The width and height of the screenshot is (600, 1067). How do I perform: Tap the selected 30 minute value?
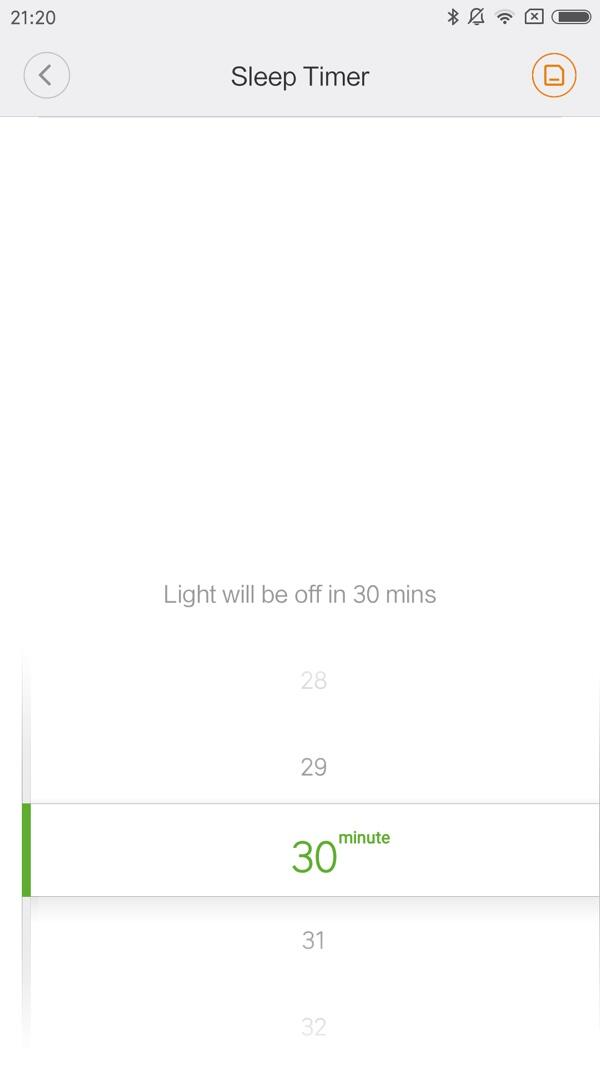point(314,856)
